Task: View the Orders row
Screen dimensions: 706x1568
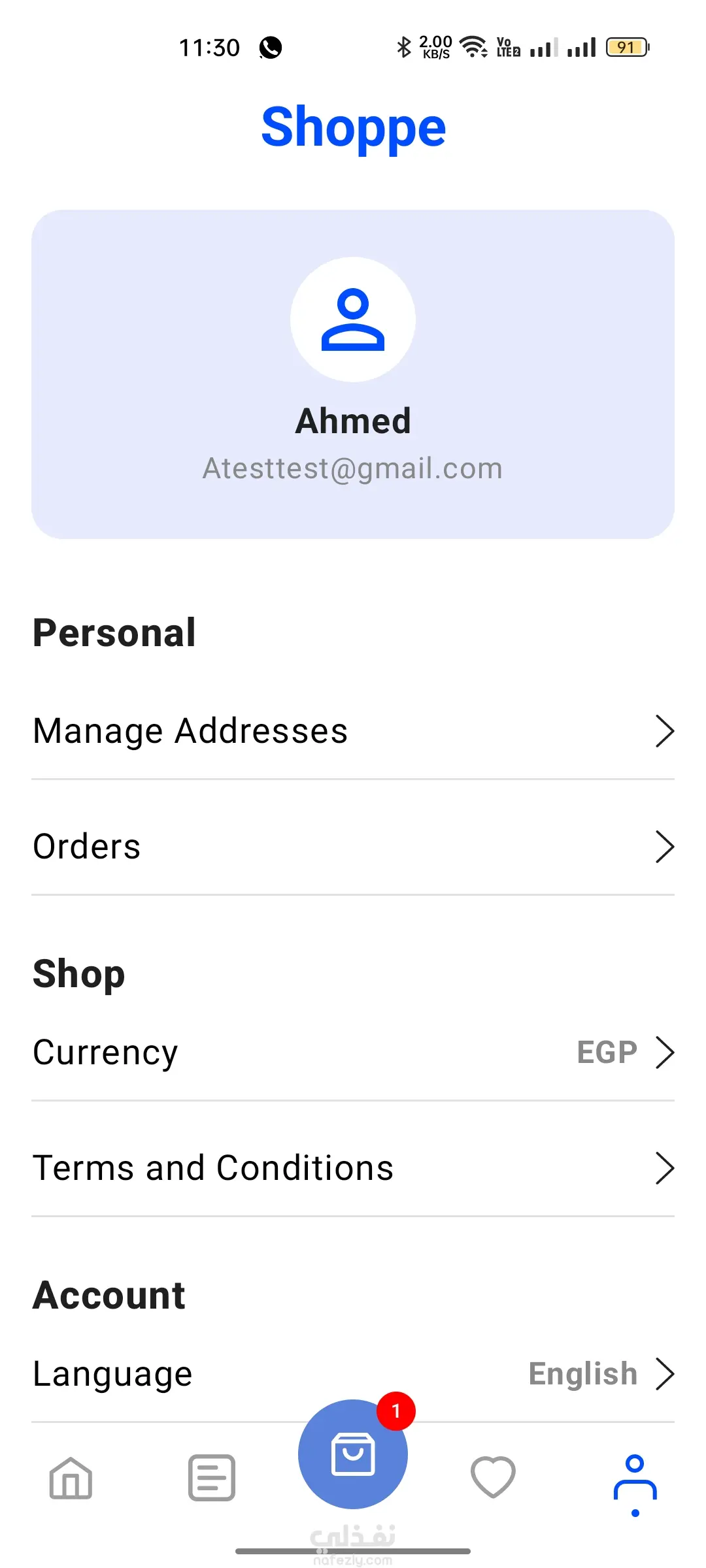Action: (353, 846)
